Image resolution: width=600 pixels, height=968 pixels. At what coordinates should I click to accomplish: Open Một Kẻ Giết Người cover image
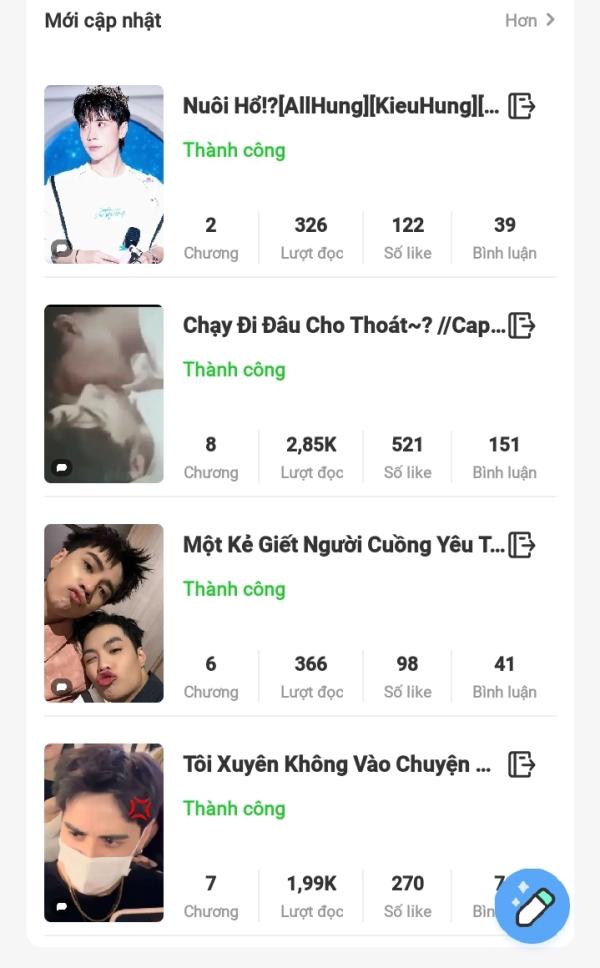(104, 613)
